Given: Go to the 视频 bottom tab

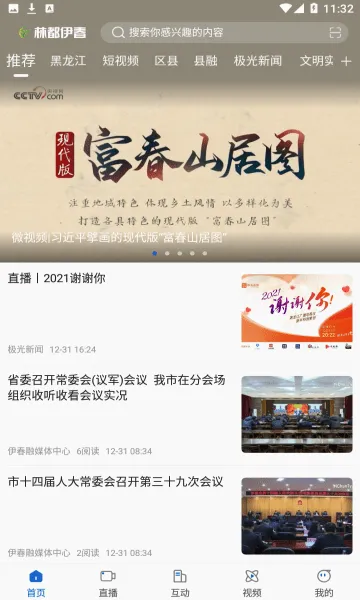Looking at the screenshot, I should pos(252,583).
